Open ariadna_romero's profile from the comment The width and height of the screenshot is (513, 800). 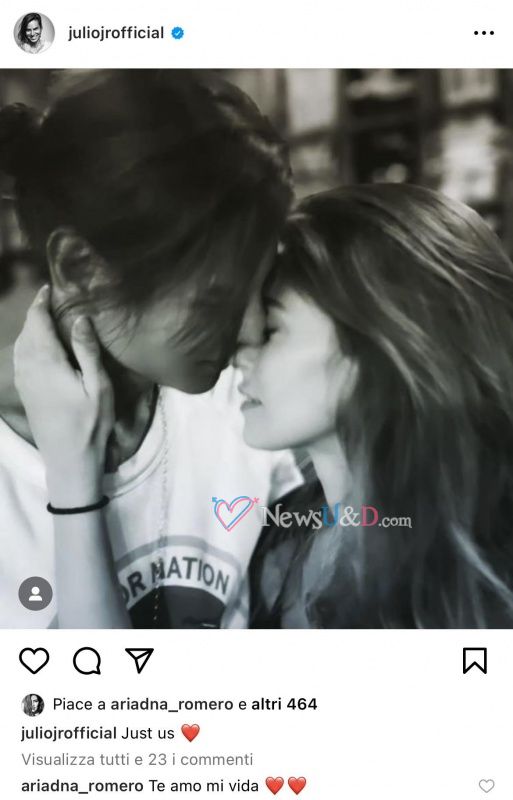[82, 786]
